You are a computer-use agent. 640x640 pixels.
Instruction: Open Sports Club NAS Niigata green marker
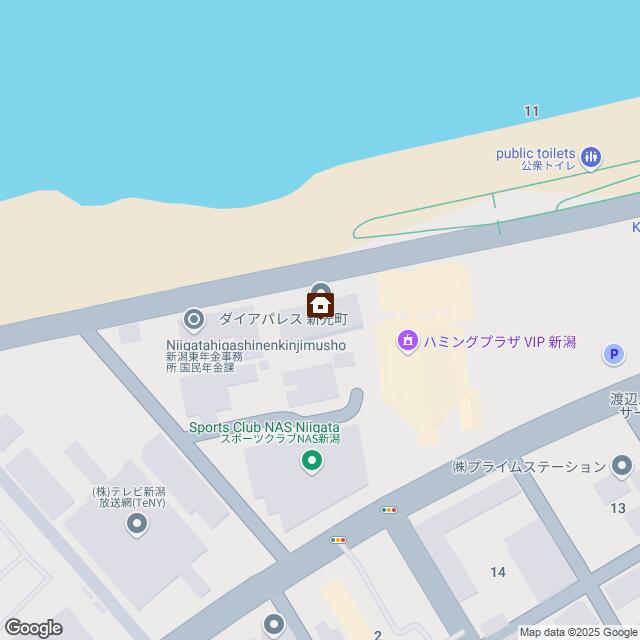(x=311, y=461)
